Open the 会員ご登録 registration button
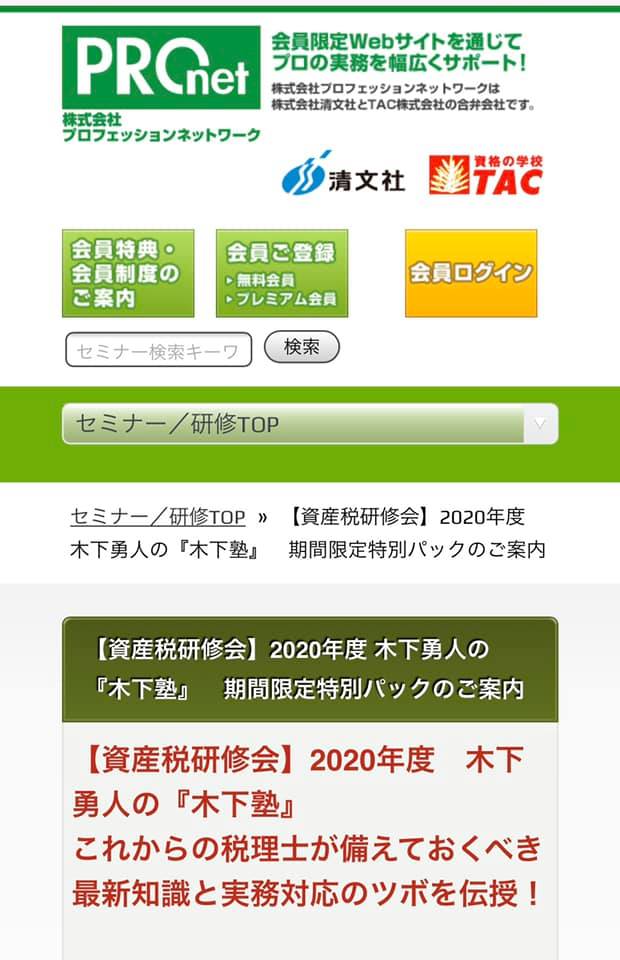The image size is (620, 960). (x=282, y=273)
